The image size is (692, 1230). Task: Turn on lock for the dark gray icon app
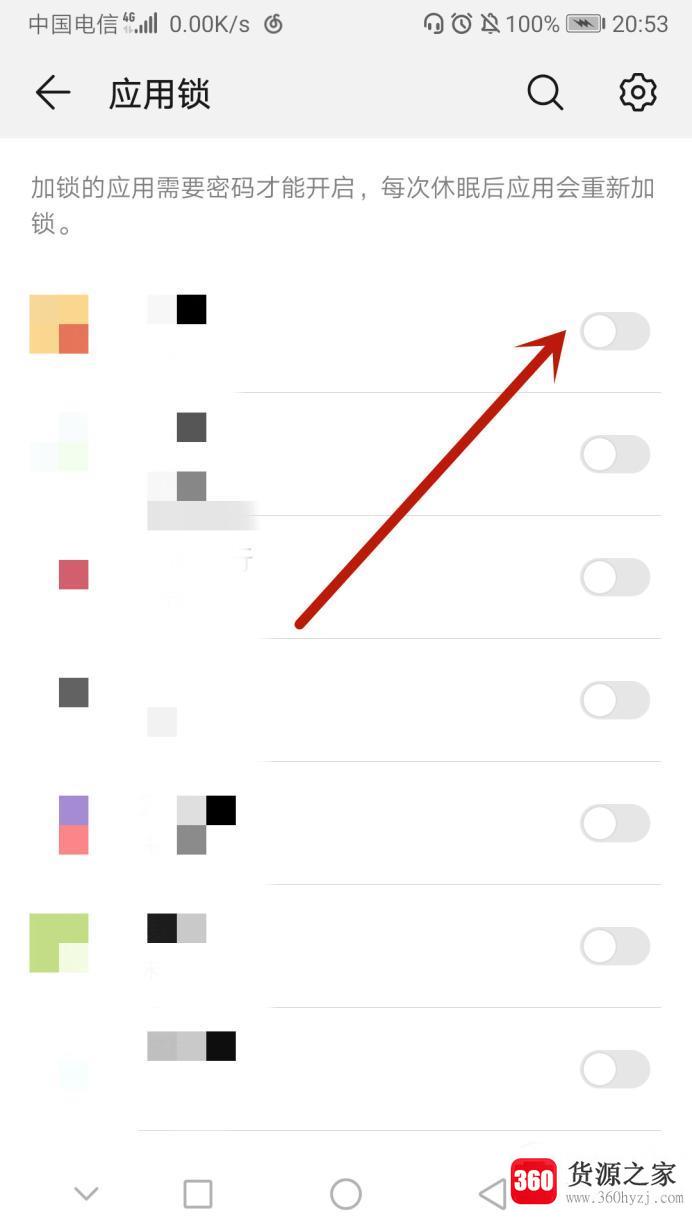614,700
